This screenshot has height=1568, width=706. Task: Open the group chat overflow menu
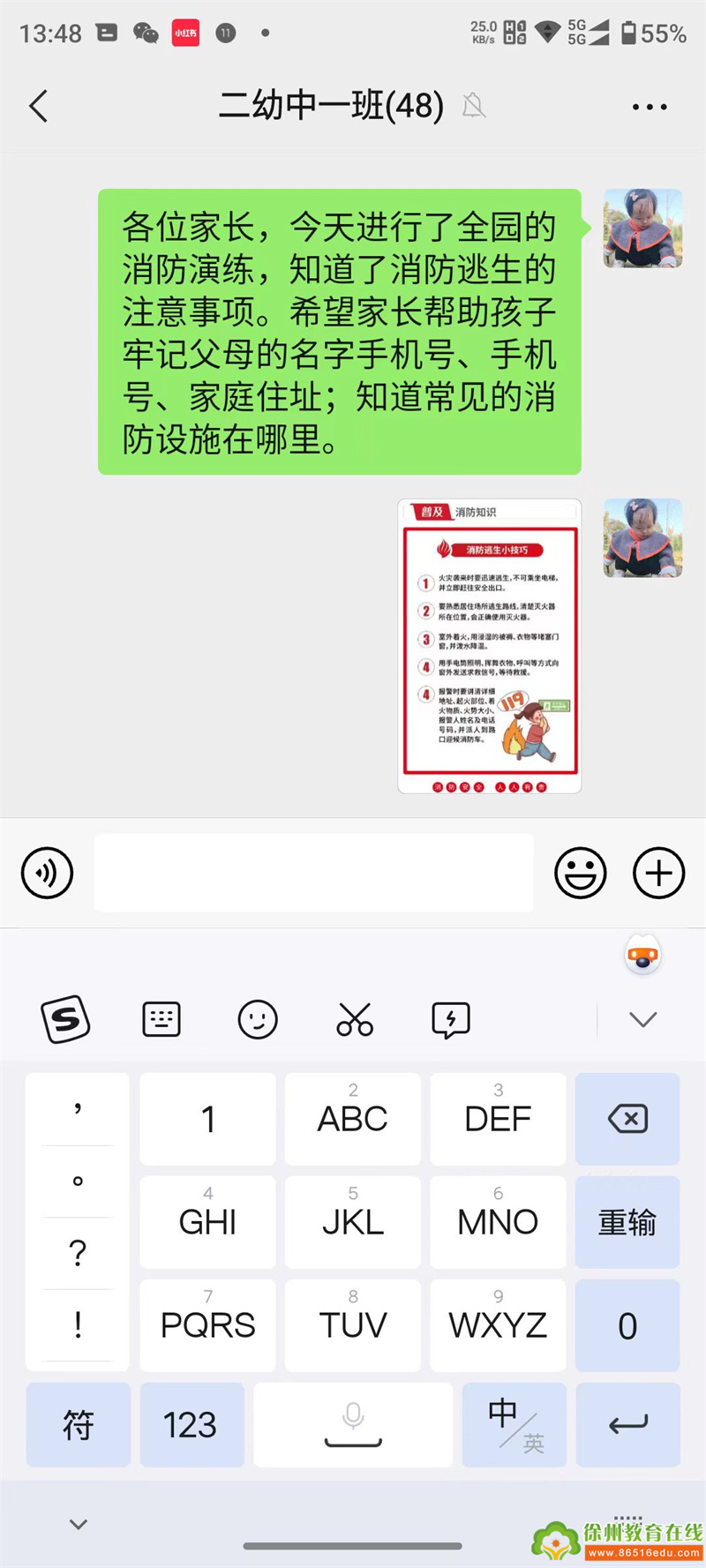pos(650,107)
